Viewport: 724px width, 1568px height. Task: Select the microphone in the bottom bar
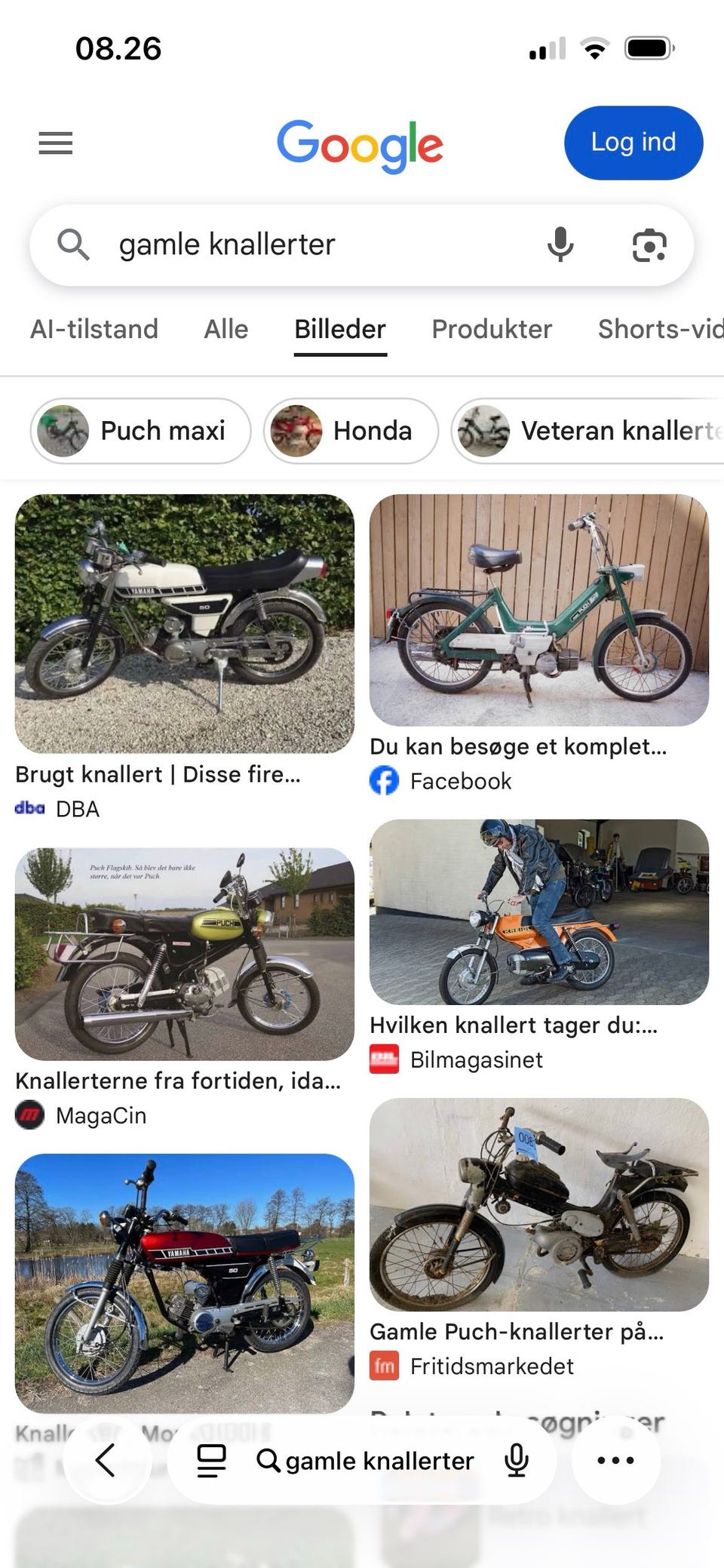[516, 1459]
